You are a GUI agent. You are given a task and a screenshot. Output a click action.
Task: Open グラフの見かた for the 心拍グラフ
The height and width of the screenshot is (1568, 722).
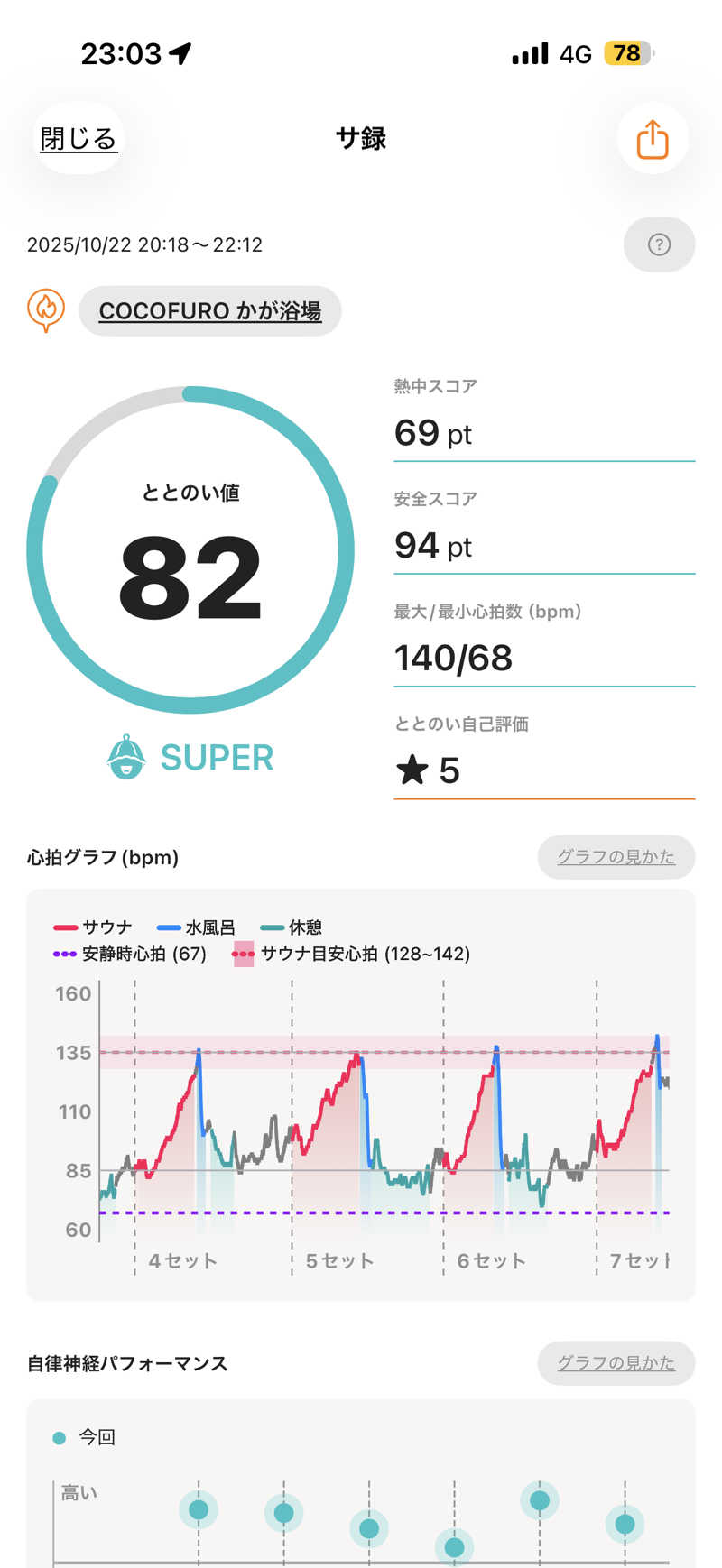pos(616,857)
